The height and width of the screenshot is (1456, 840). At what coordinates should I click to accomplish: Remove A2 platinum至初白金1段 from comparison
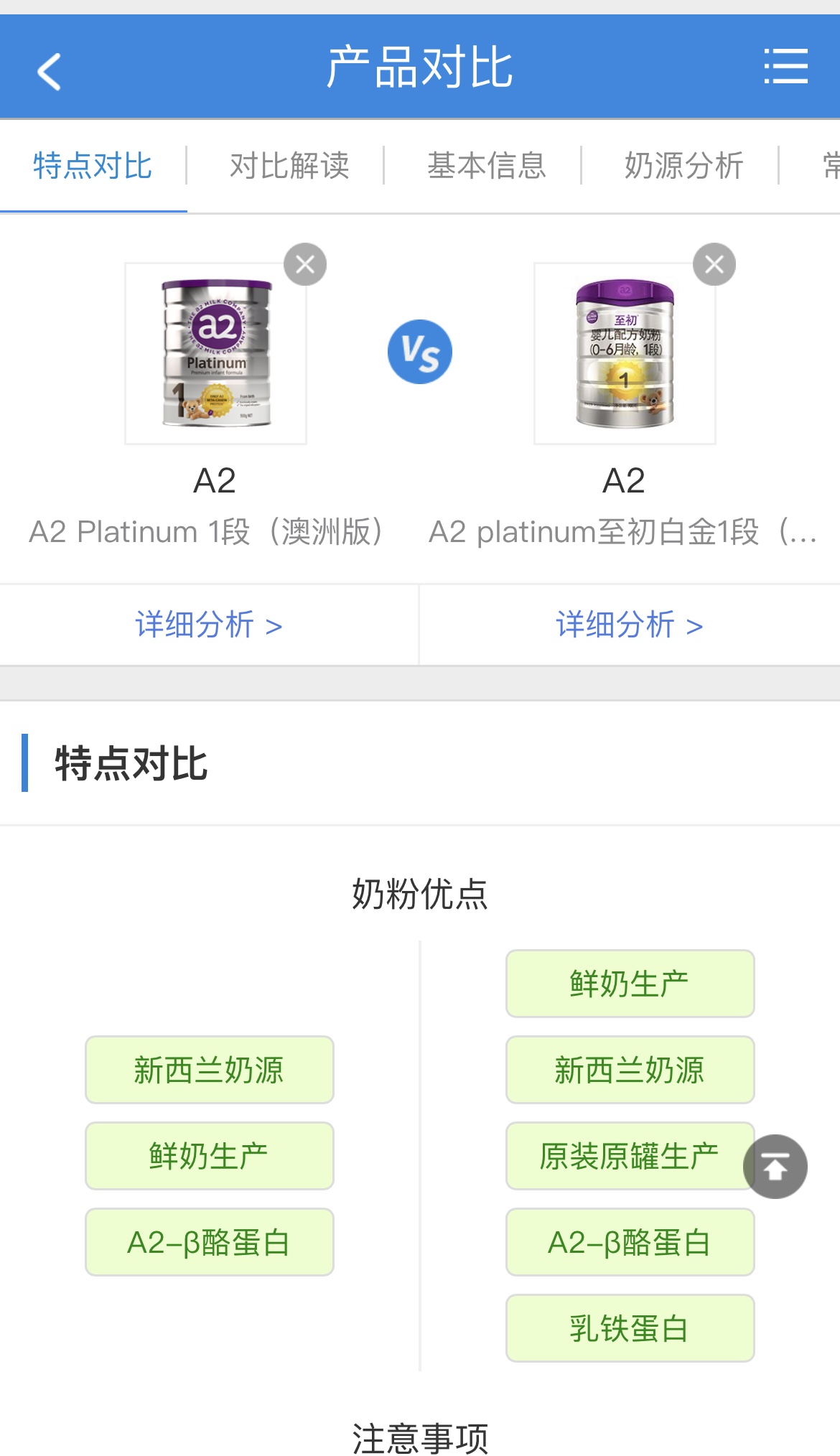pyautogui.click(x=714, y=264)
